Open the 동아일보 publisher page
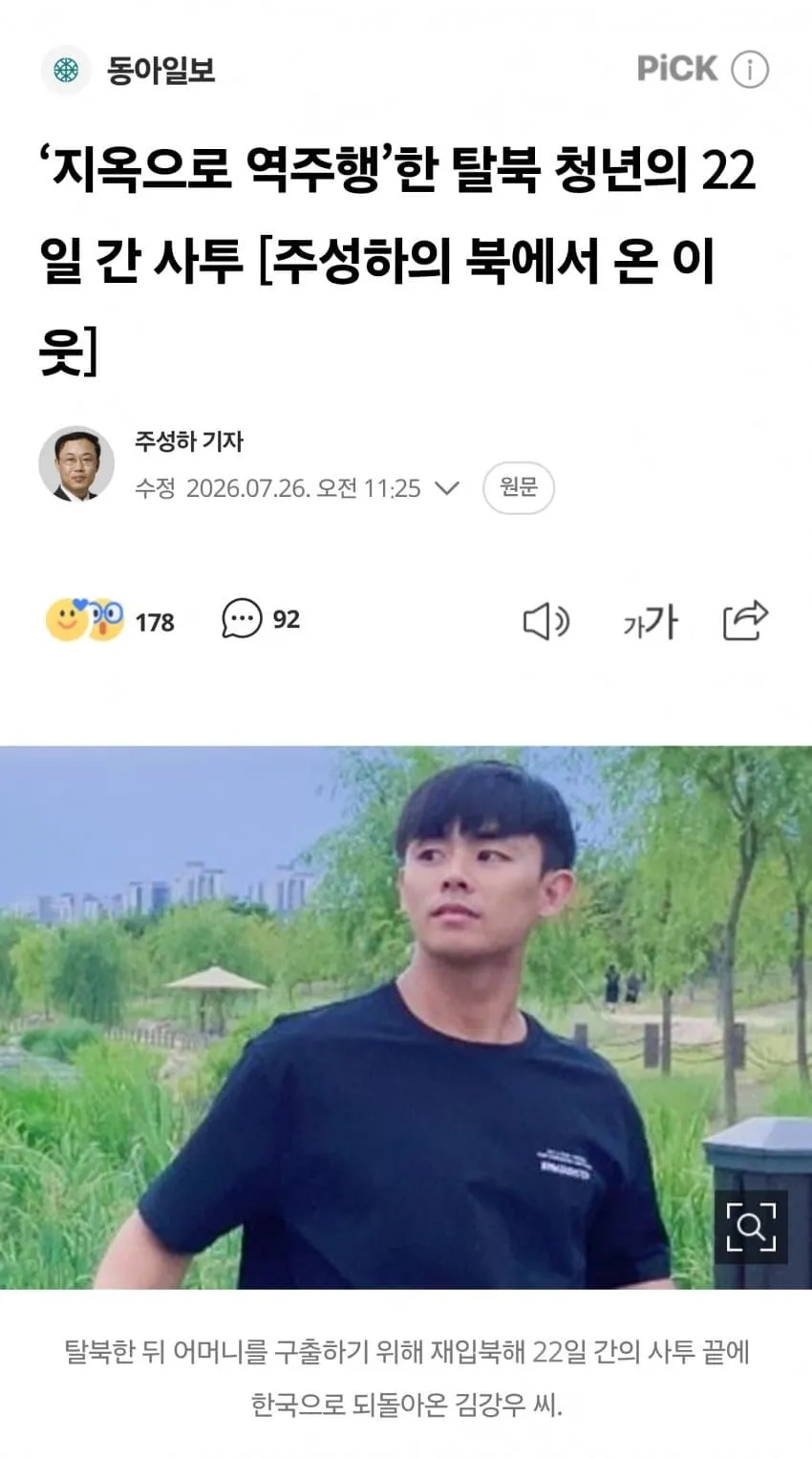Viewport: 812px width, 1459px height. 129,70
